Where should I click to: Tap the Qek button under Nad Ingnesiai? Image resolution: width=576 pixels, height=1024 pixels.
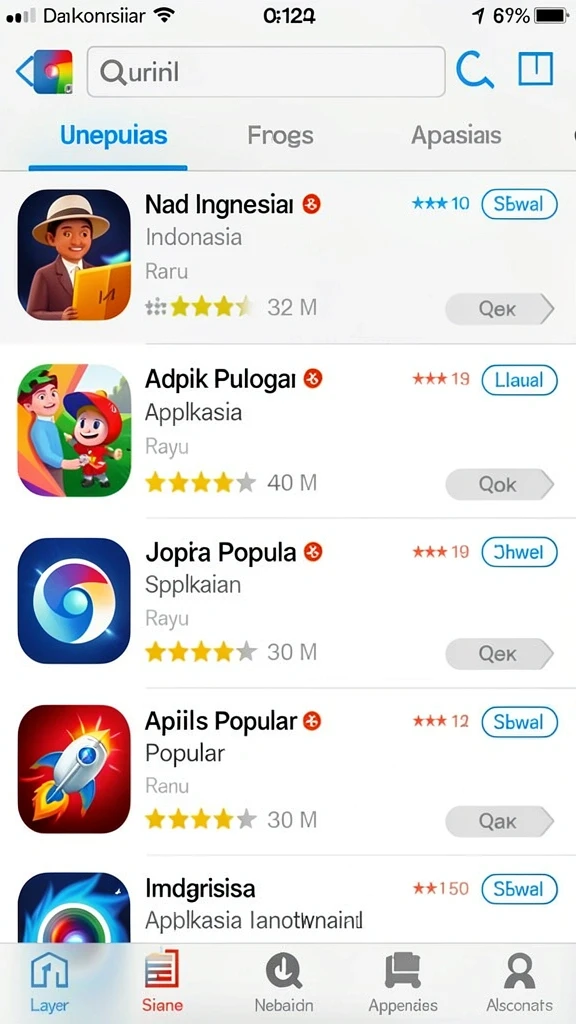pos(500,309)
